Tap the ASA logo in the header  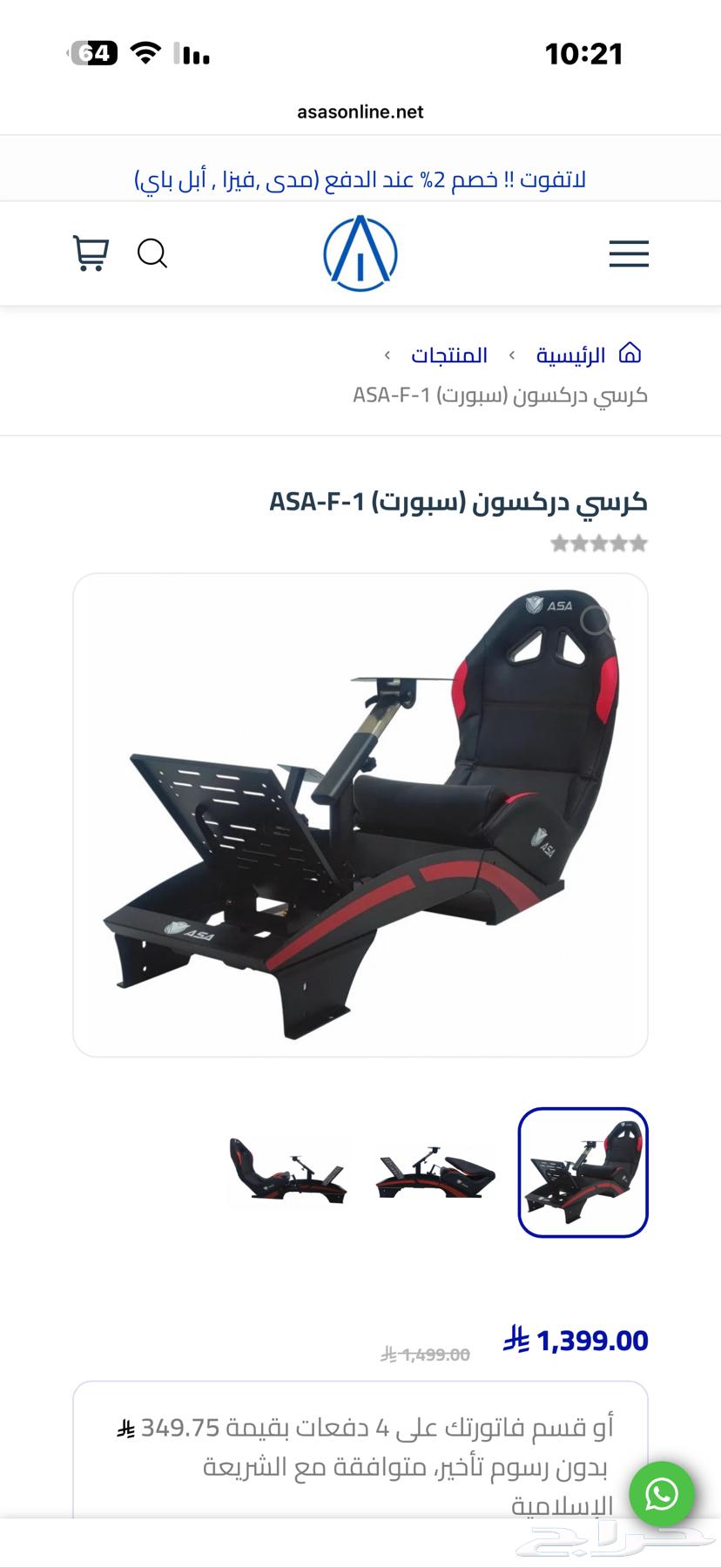360,253
